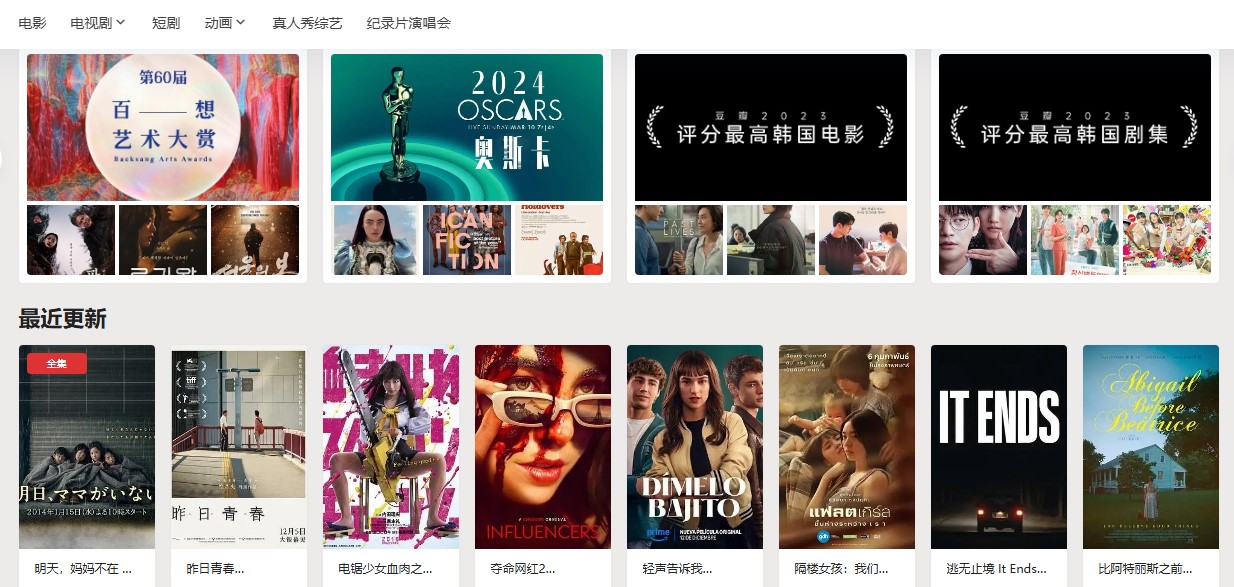This screenshot has height=587, width=1234.
Task: Open the 电影 category
Action: click(32, 22)
